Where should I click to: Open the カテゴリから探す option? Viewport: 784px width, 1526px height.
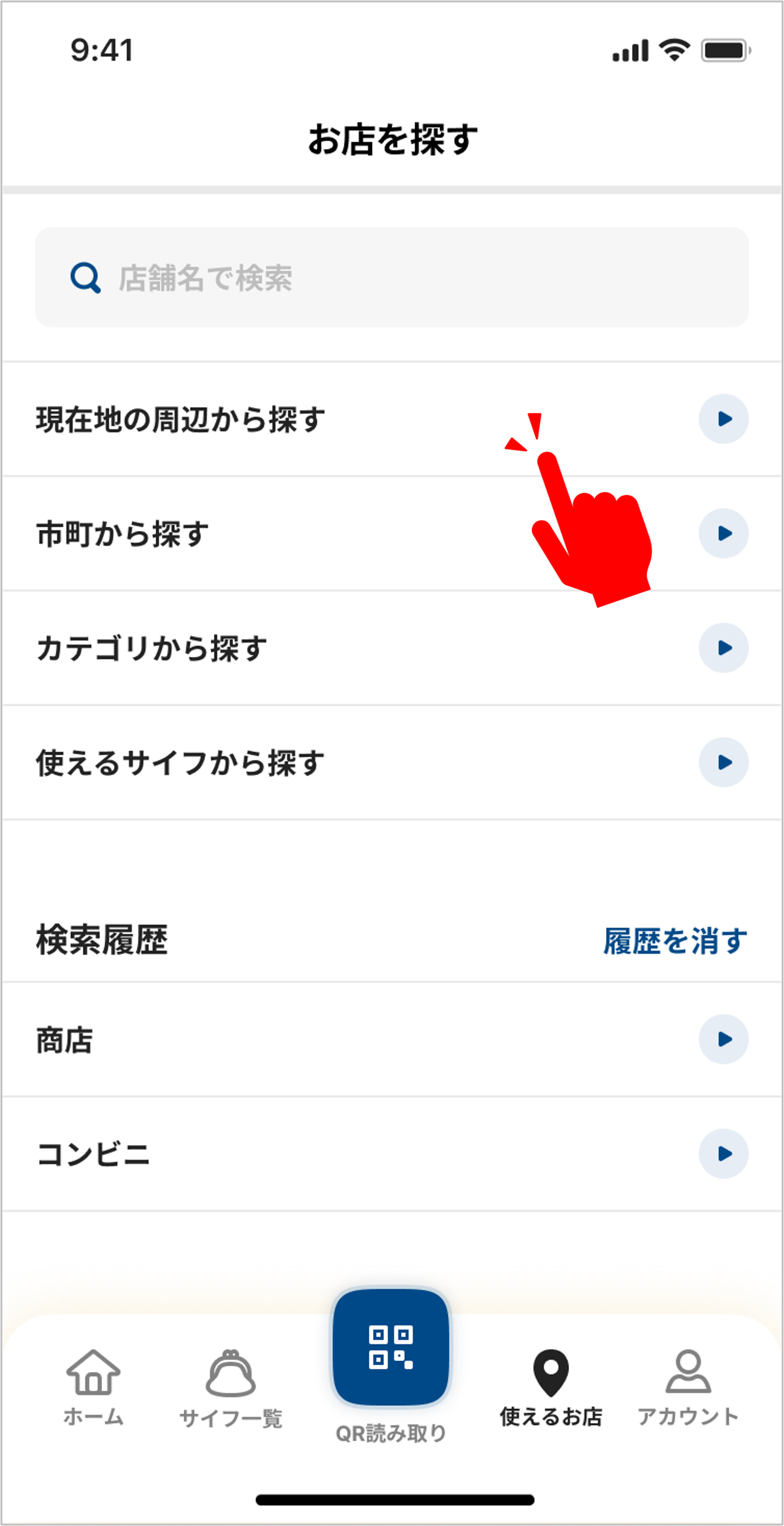point(245,648)
